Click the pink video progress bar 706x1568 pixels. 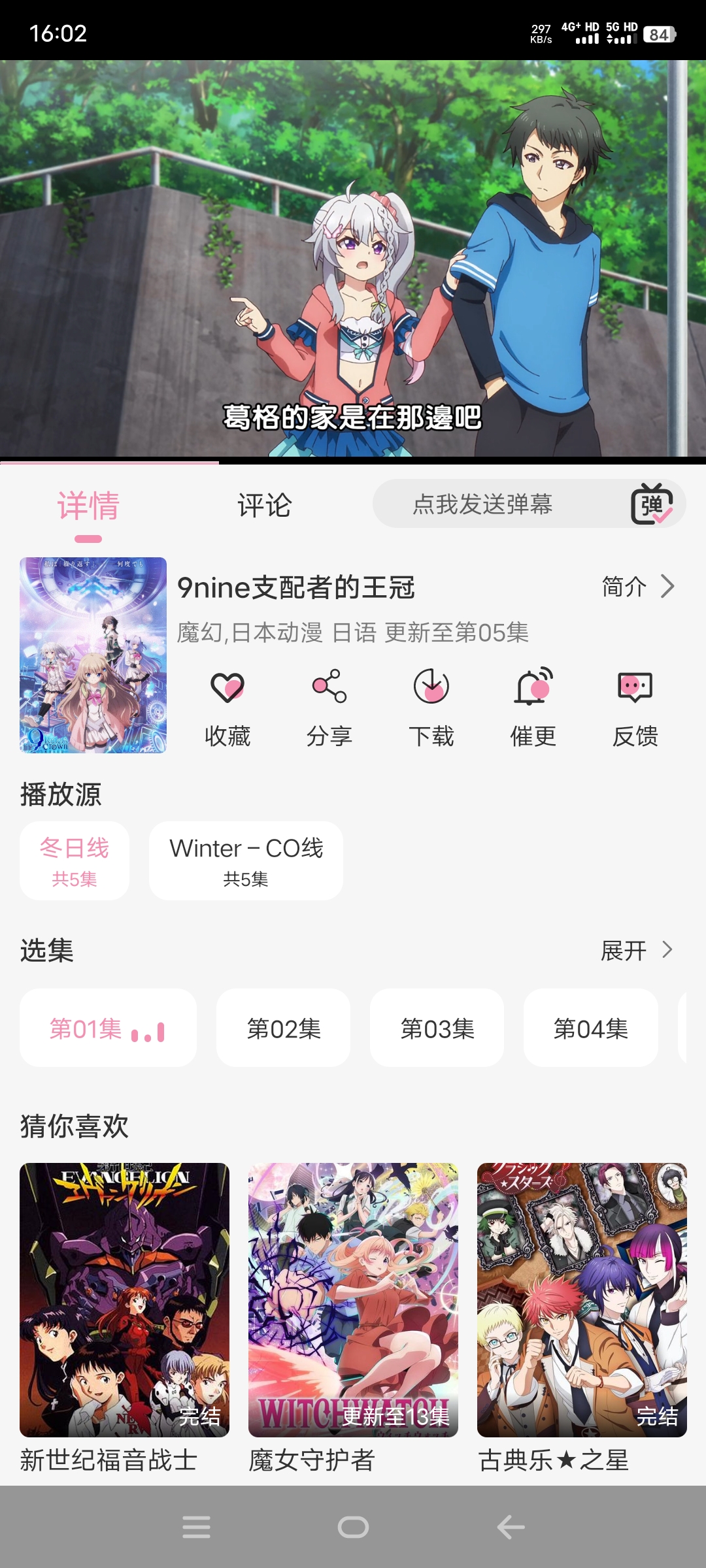click(108, 463)
